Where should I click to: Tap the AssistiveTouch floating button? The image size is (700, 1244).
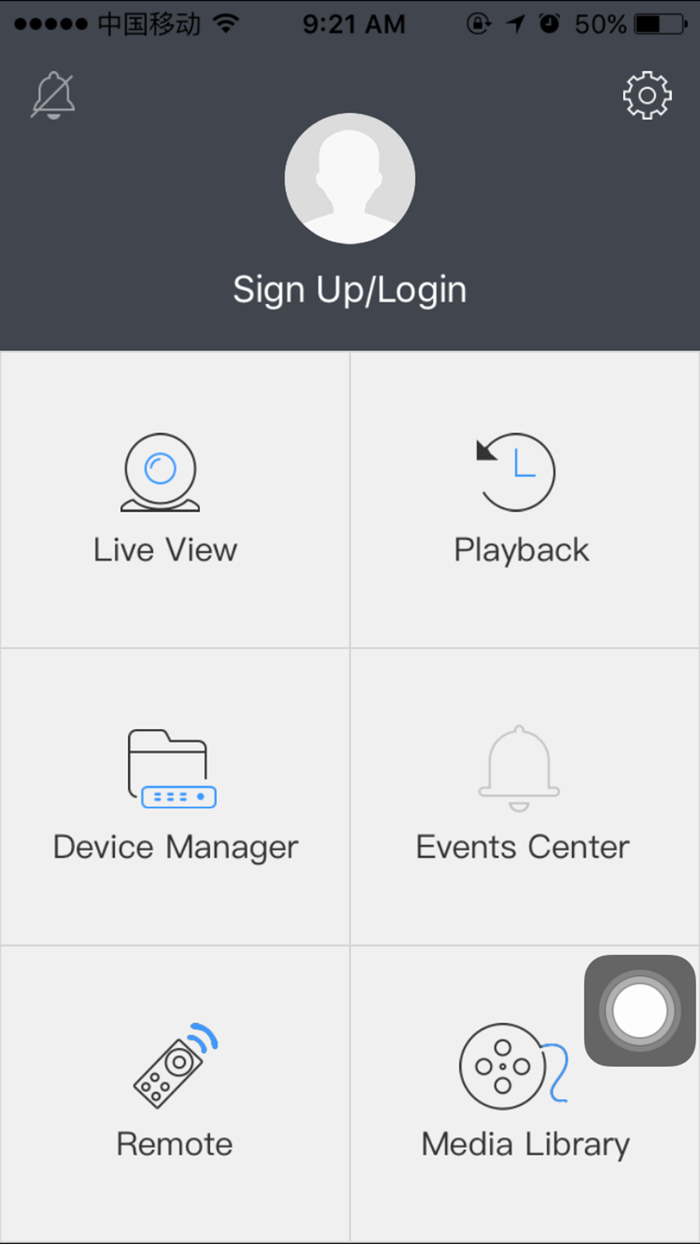click(639, 1011)
